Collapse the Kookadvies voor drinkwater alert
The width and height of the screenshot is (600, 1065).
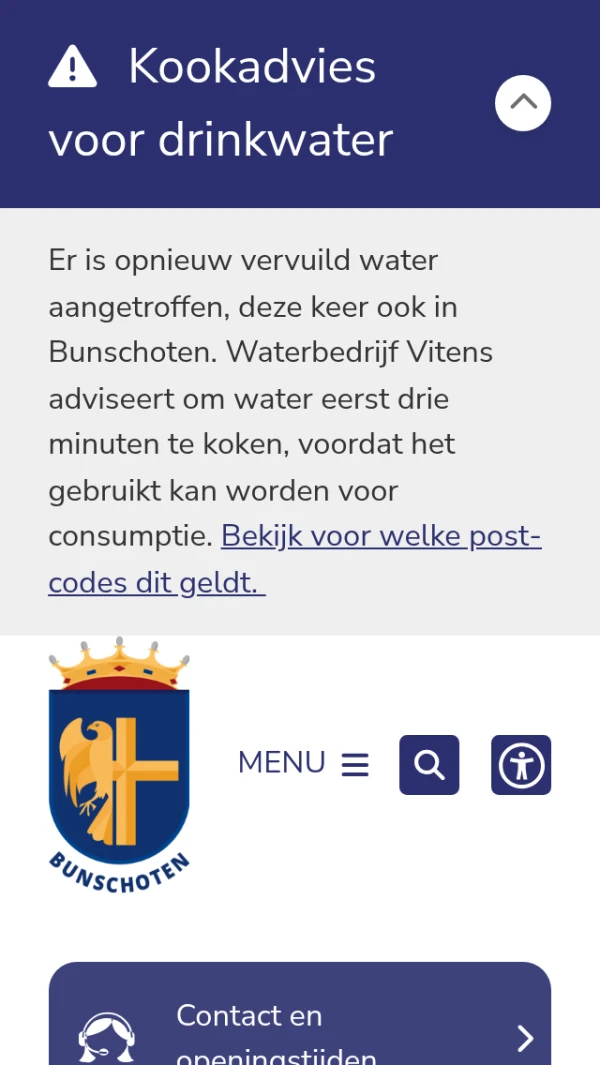coord(522,103)
